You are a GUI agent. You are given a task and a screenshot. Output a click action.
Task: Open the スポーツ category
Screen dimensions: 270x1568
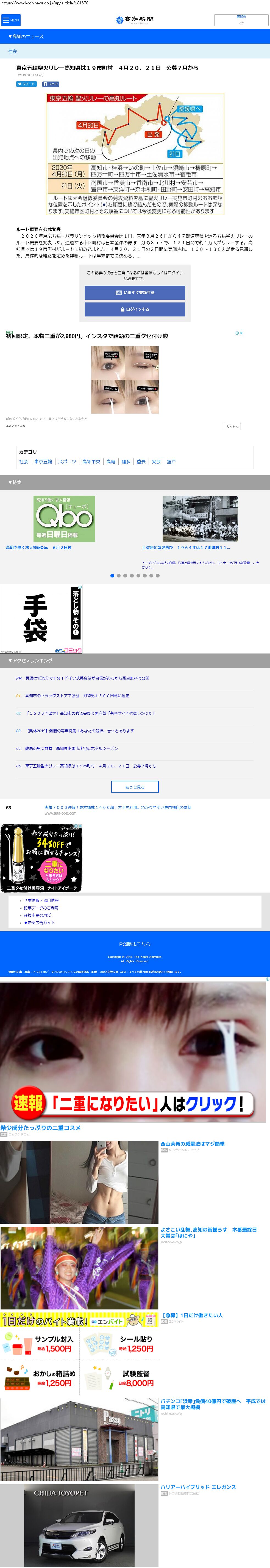(x=68, y=462)
